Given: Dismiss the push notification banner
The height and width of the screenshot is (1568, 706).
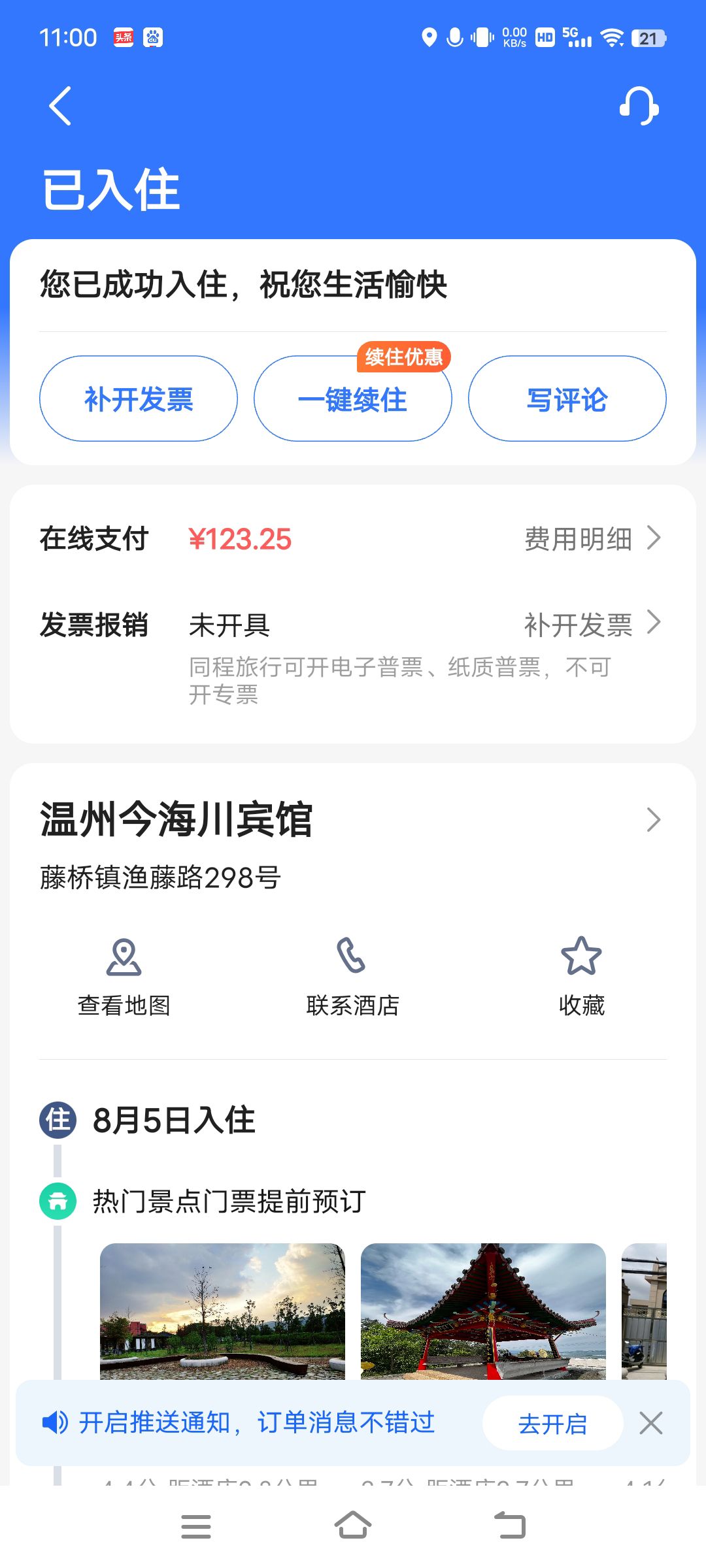Looking at the screenshot, I should pyautogui.click(x=651, y=1423).
